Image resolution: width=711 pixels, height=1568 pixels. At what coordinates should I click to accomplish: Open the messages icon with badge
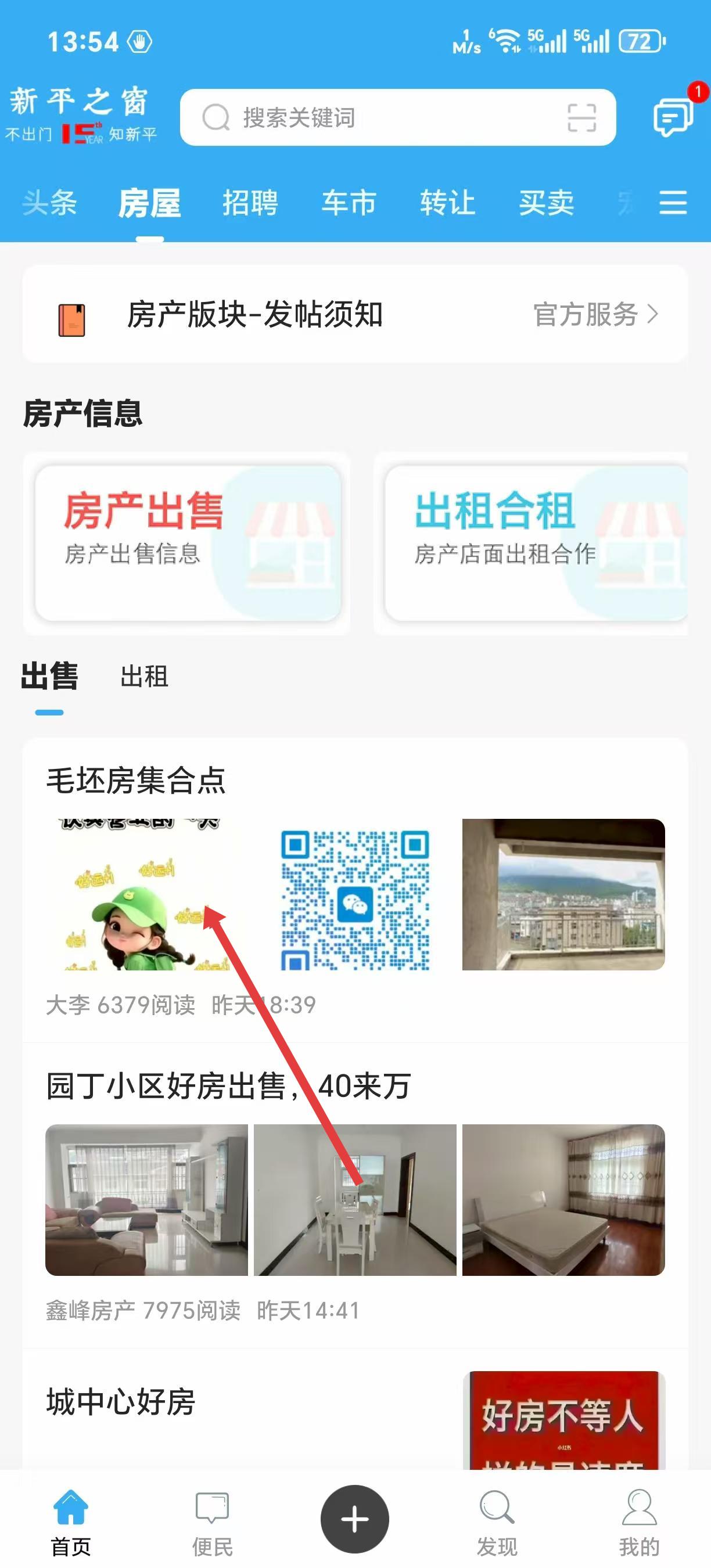point(673,116)
